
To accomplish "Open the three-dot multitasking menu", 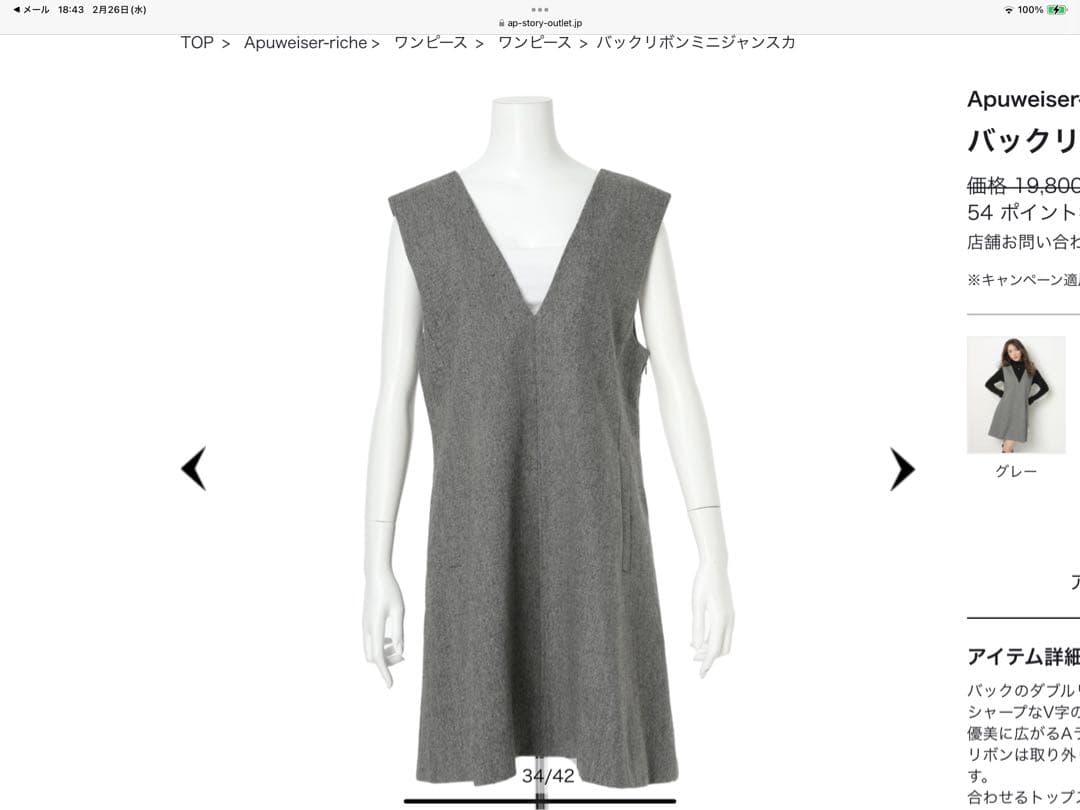I will click(x=540, y=9).
